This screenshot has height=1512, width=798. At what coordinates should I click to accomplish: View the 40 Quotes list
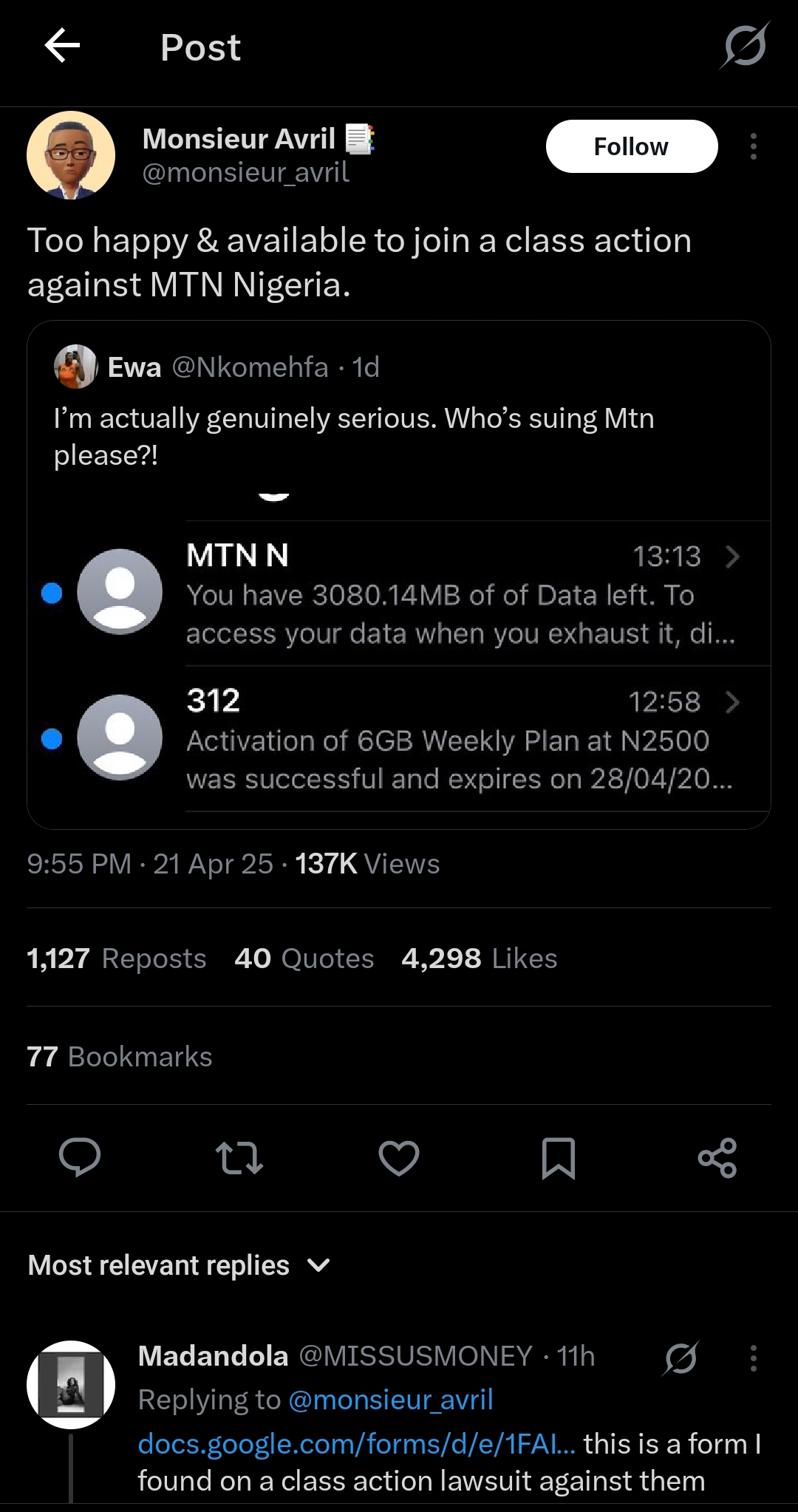pyautogui.click(x=304, y=958)
